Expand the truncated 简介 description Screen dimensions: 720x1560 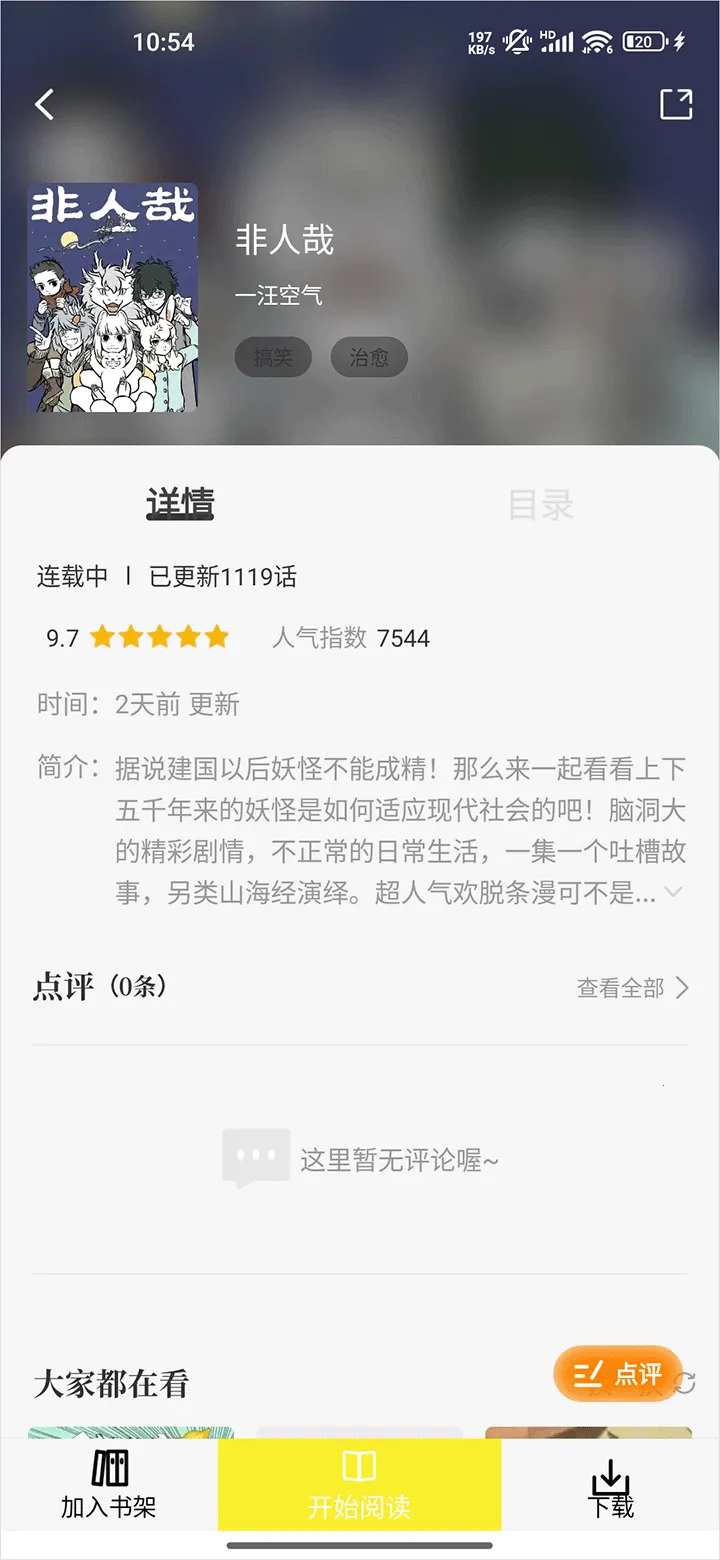coord(673,891)
